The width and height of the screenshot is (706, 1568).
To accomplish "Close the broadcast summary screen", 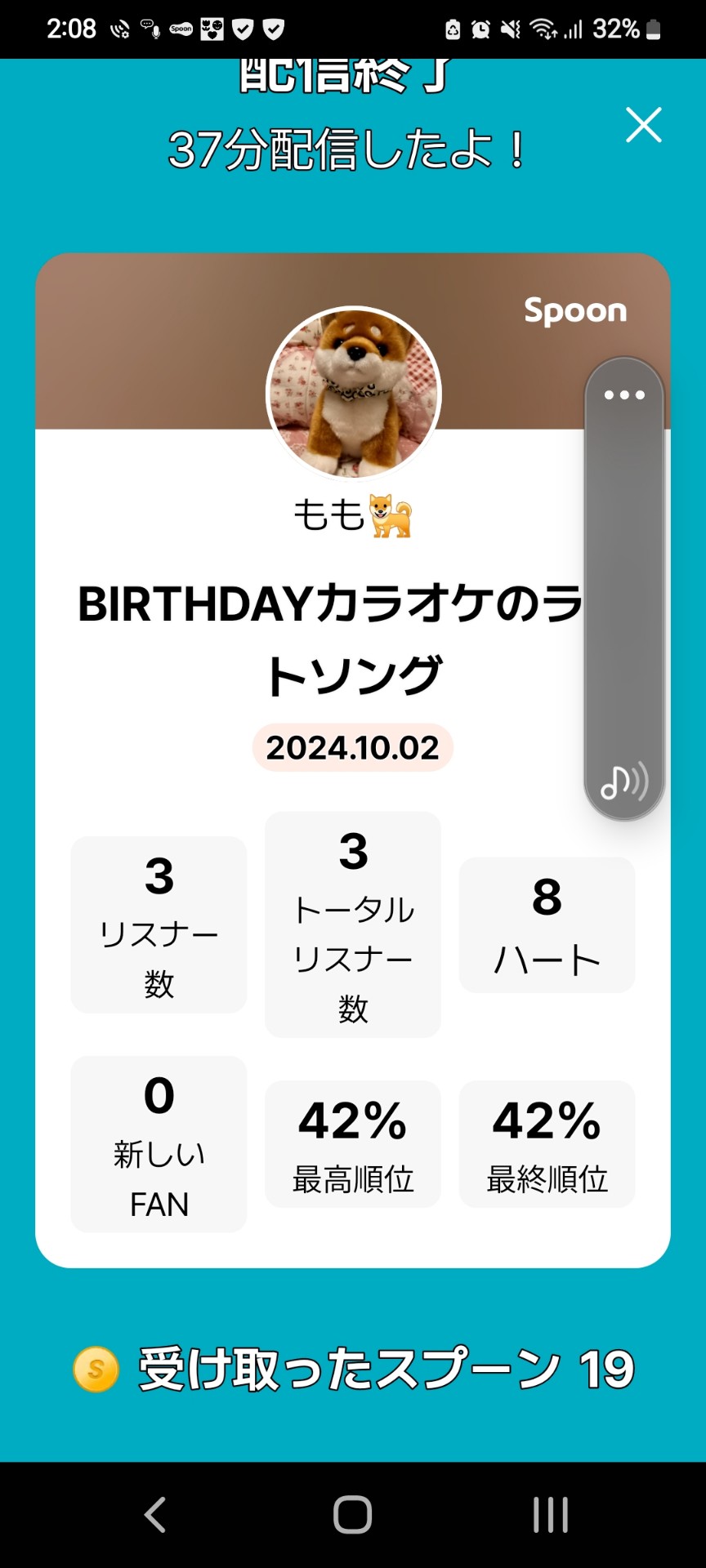I will 643,125.
